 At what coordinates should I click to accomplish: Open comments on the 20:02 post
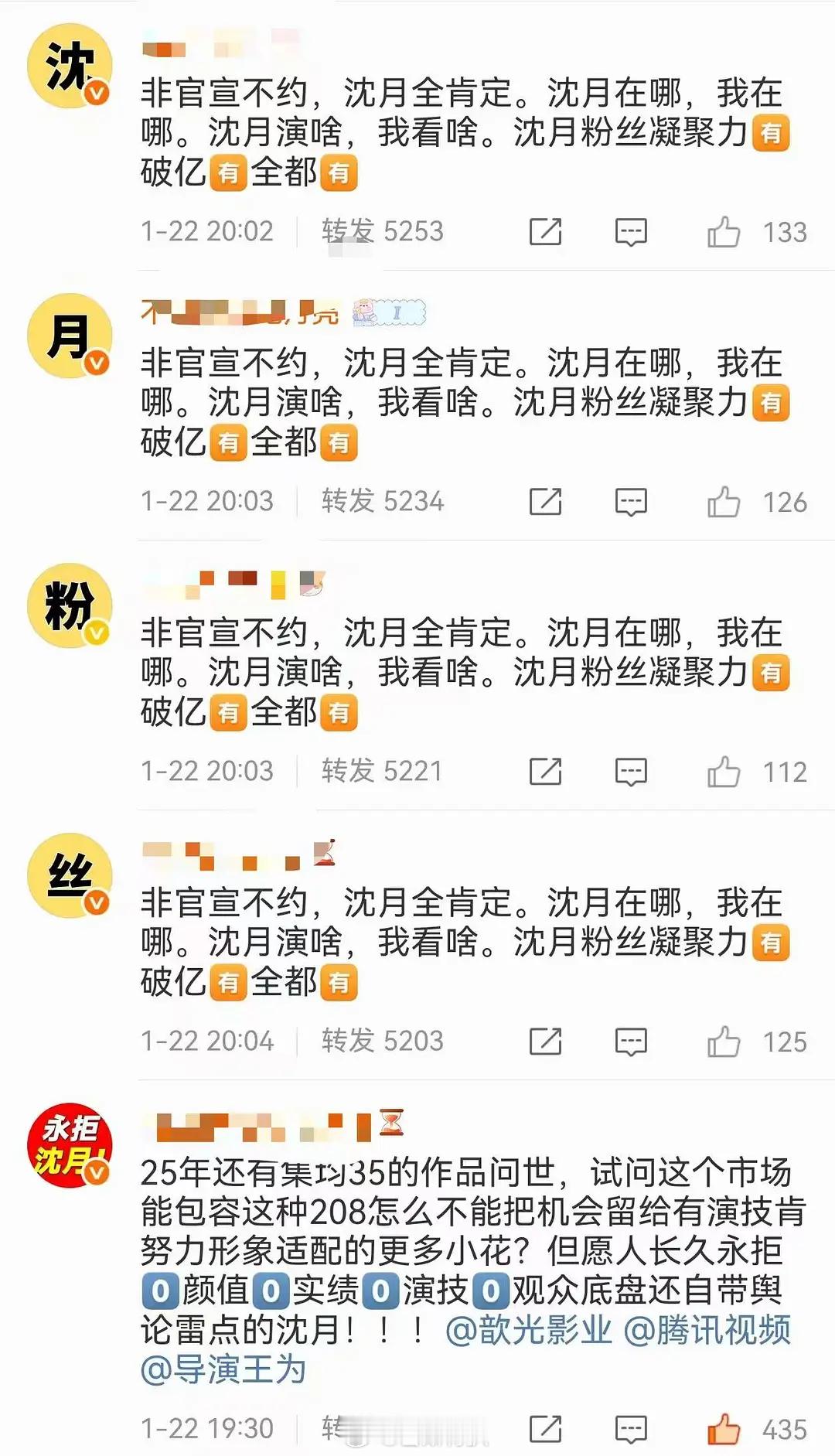point(630,230)
